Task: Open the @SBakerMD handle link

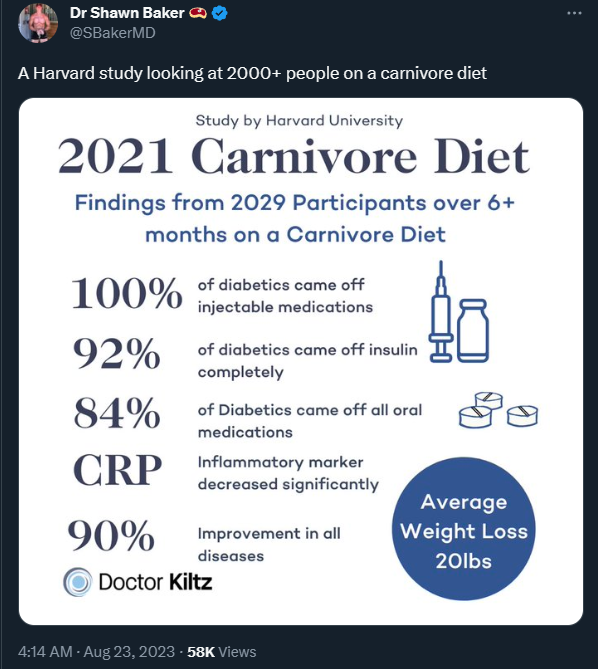Action: 113,33
